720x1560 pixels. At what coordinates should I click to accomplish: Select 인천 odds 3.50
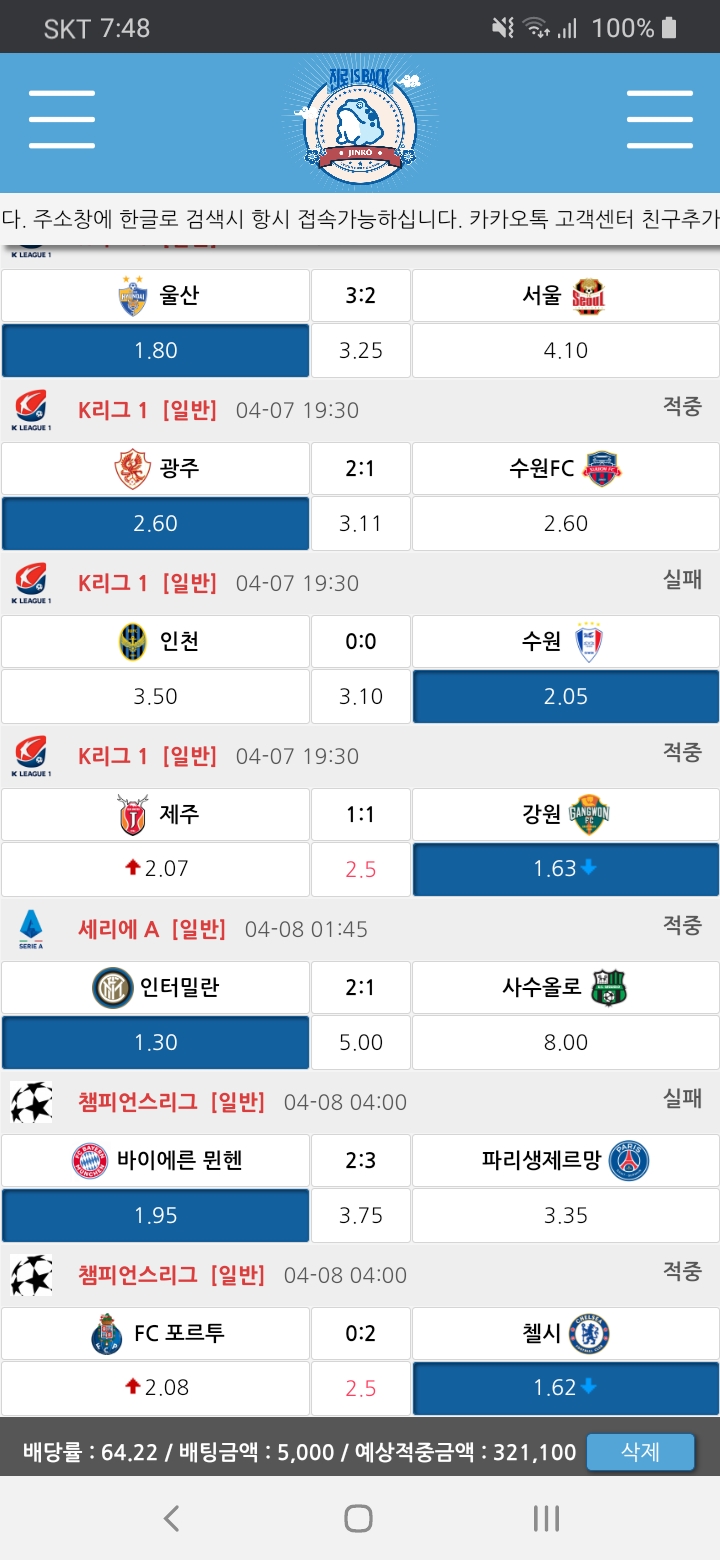point(155,696)
